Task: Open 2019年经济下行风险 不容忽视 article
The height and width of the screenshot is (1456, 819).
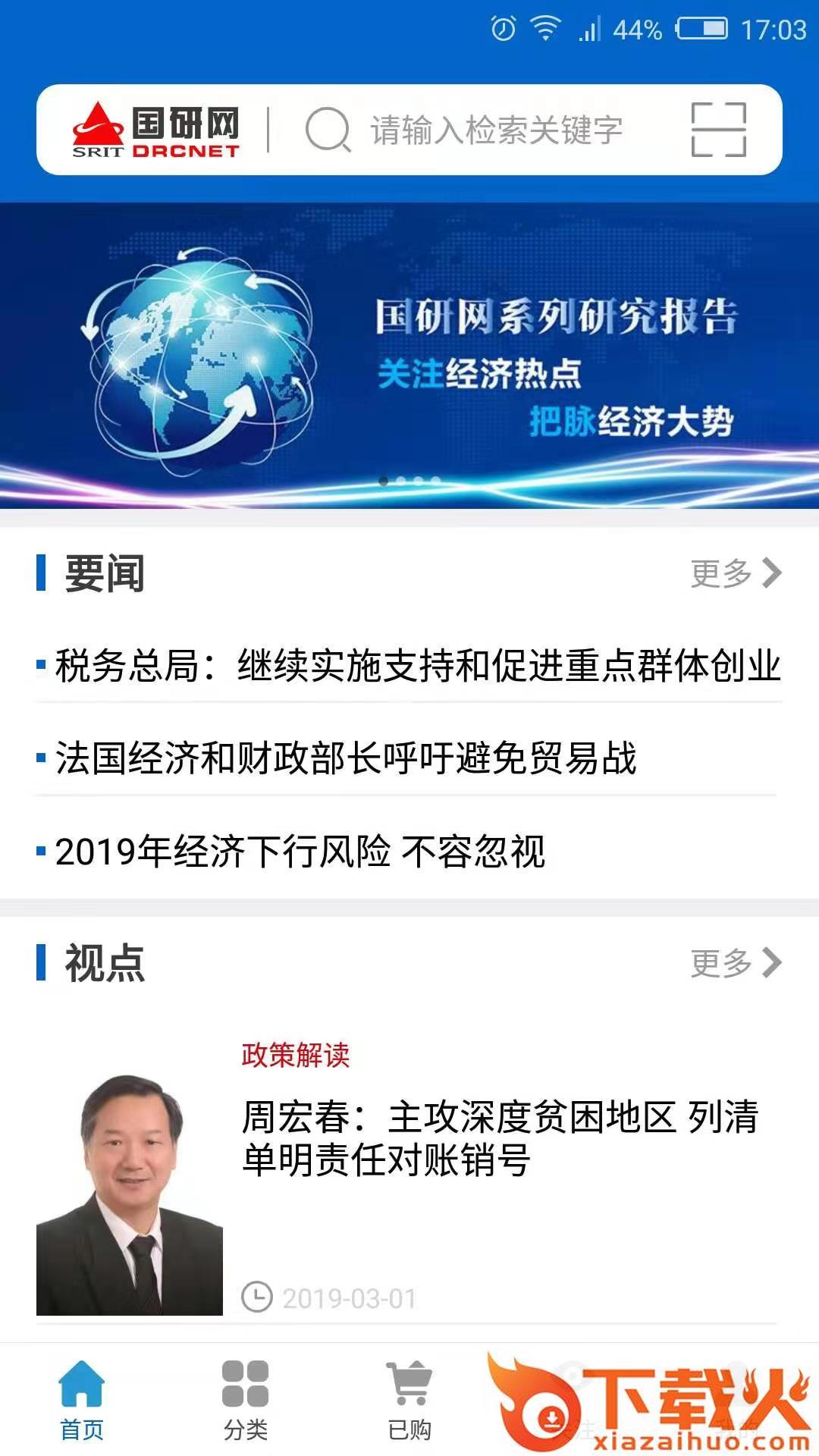Action: tap(300, 851)
